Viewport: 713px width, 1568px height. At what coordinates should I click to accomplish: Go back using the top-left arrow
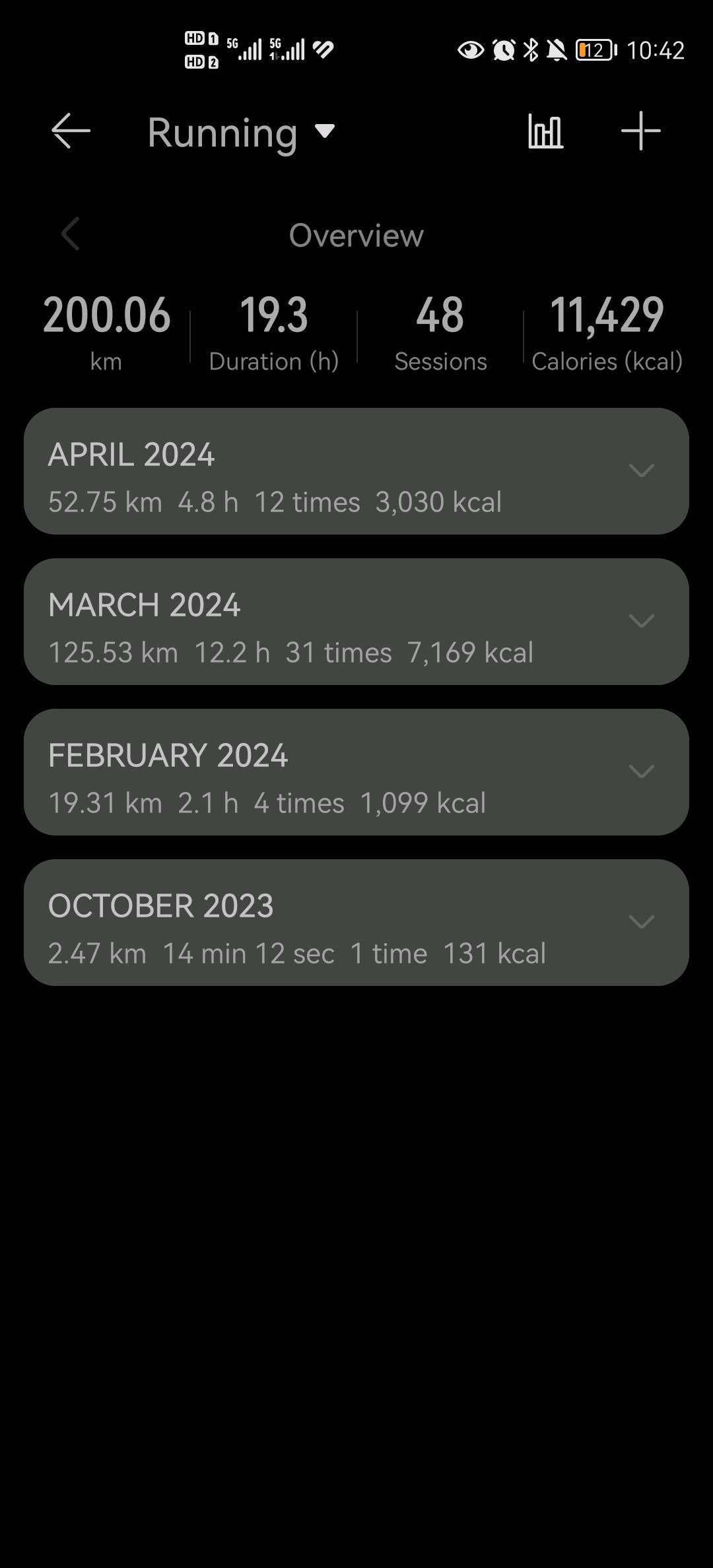pos(71,131)
